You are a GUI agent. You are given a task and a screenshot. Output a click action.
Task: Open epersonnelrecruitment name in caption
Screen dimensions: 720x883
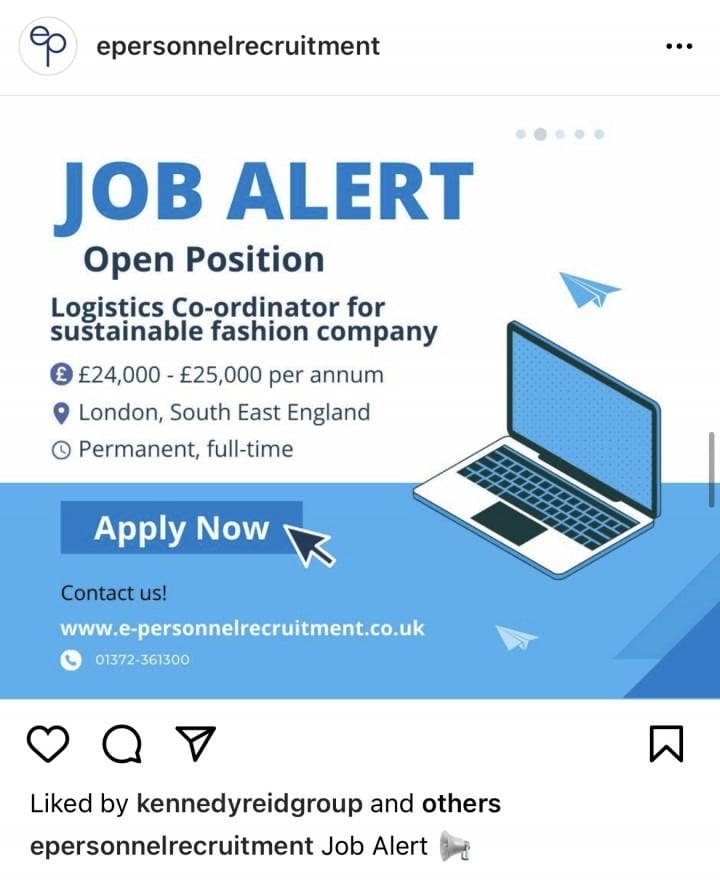pos(171,846)
